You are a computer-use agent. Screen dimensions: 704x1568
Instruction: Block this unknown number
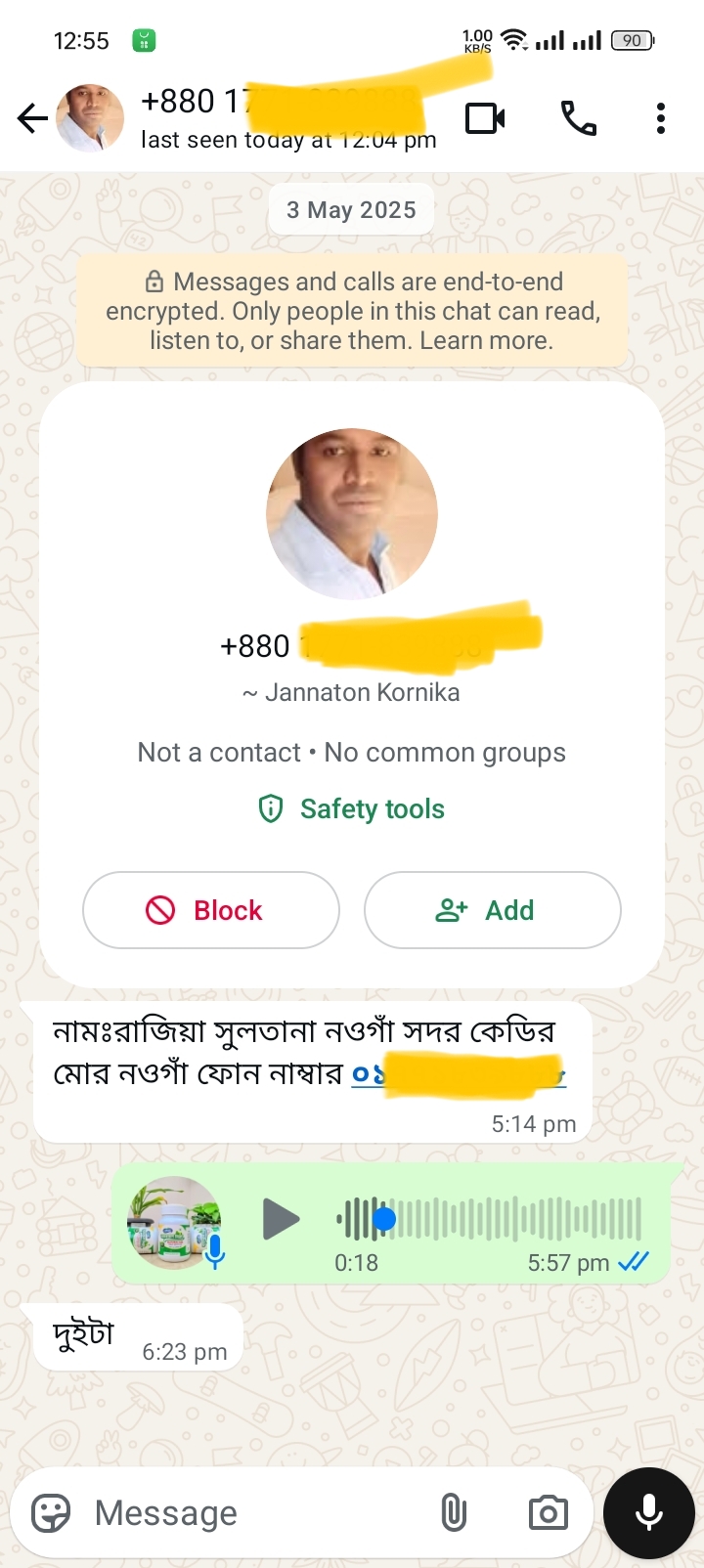click(x=211, y=910)
